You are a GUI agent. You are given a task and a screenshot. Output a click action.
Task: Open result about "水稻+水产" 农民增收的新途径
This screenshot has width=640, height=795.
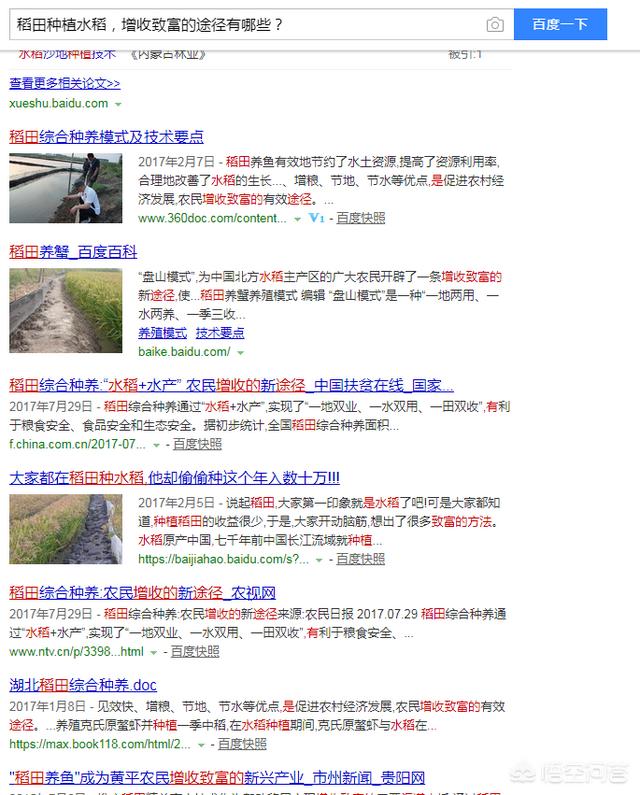click(231, 385)
